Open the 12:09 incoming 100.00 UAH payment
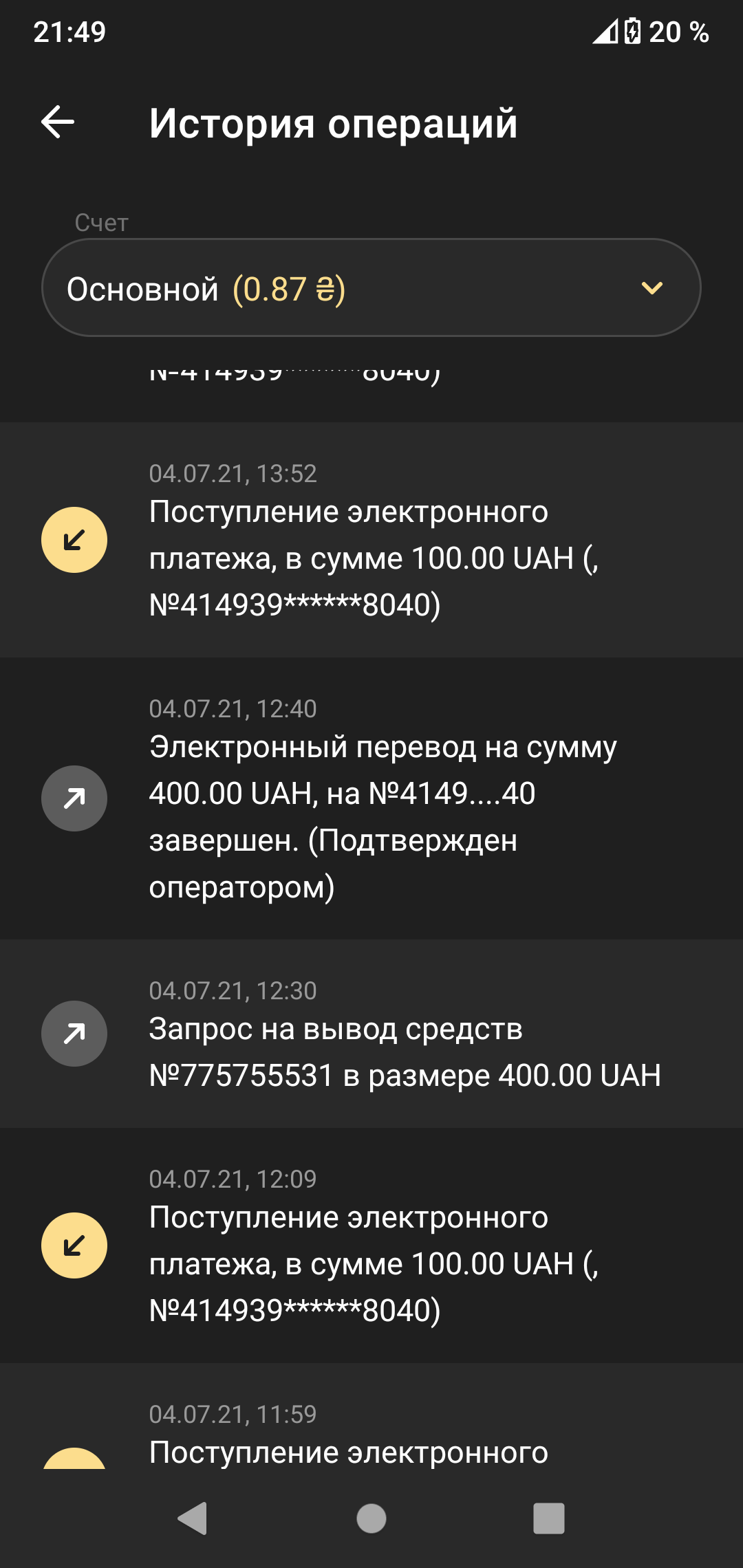Viewport: 743px width, 1568px height. coord(371,1245)
